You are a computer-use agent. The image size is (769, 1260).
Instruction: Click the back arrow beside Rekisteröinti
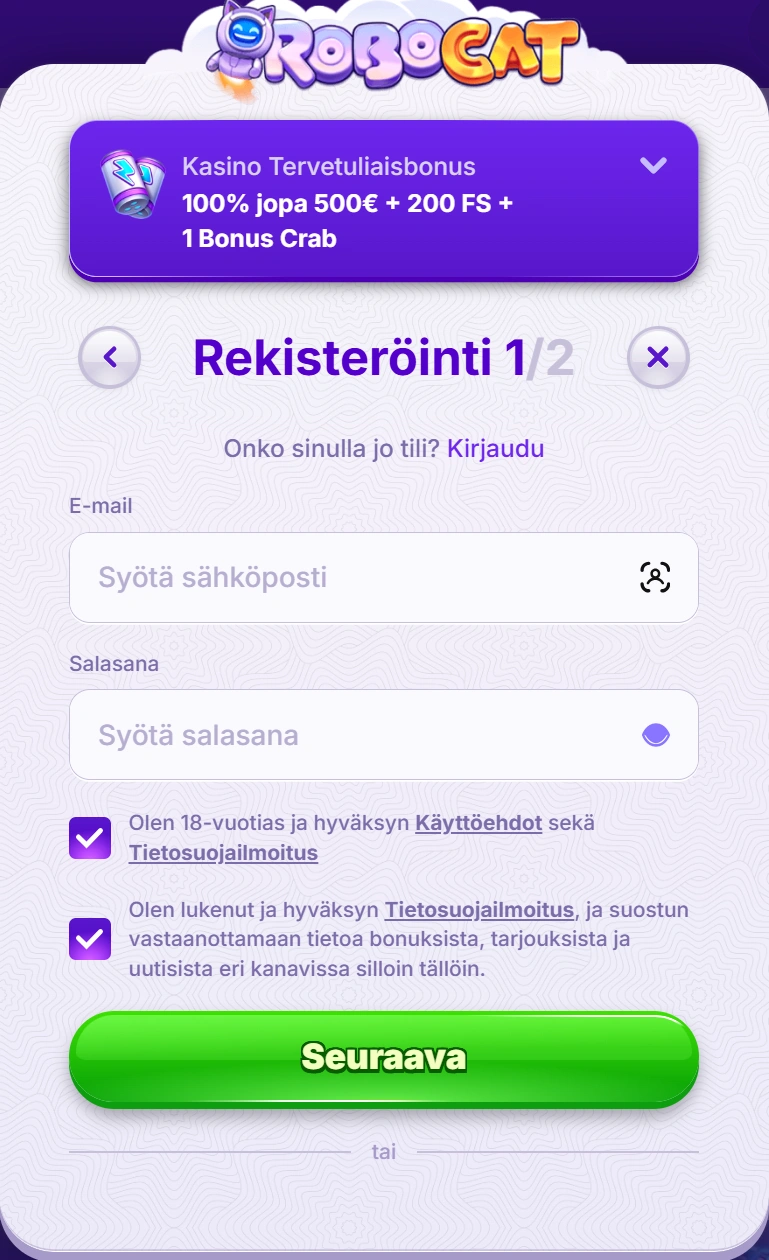[x=109, y=357]
